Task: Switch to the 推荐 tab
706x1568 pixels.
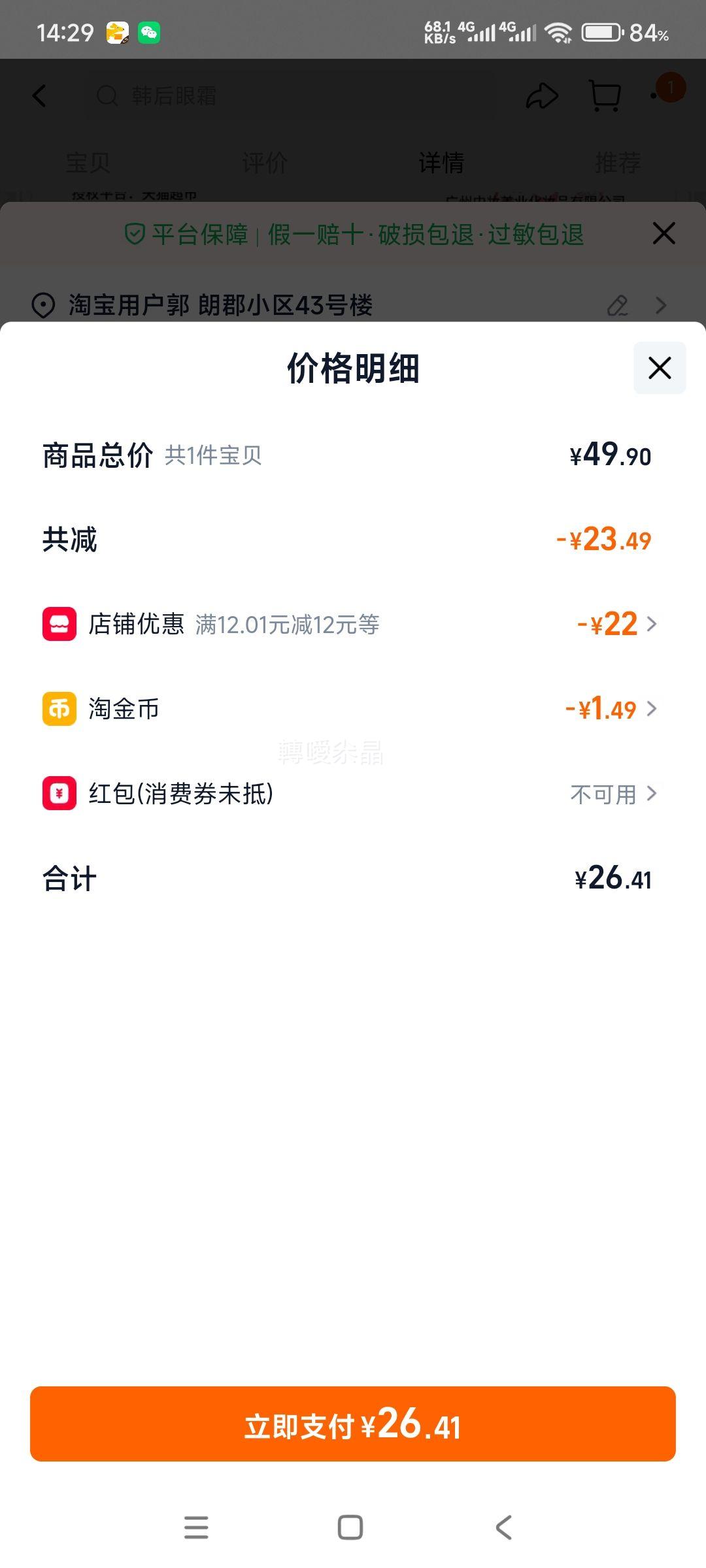Action: click(618, 163)
